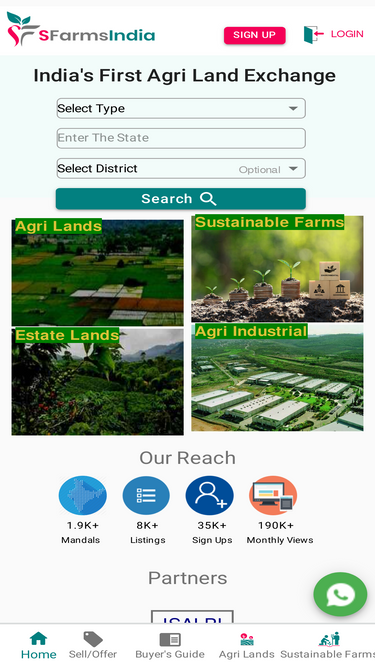The width and height of the screenshot is (375, 667).
Task: Open the Sustainable Farms picture tile
Action: point(277,268)
